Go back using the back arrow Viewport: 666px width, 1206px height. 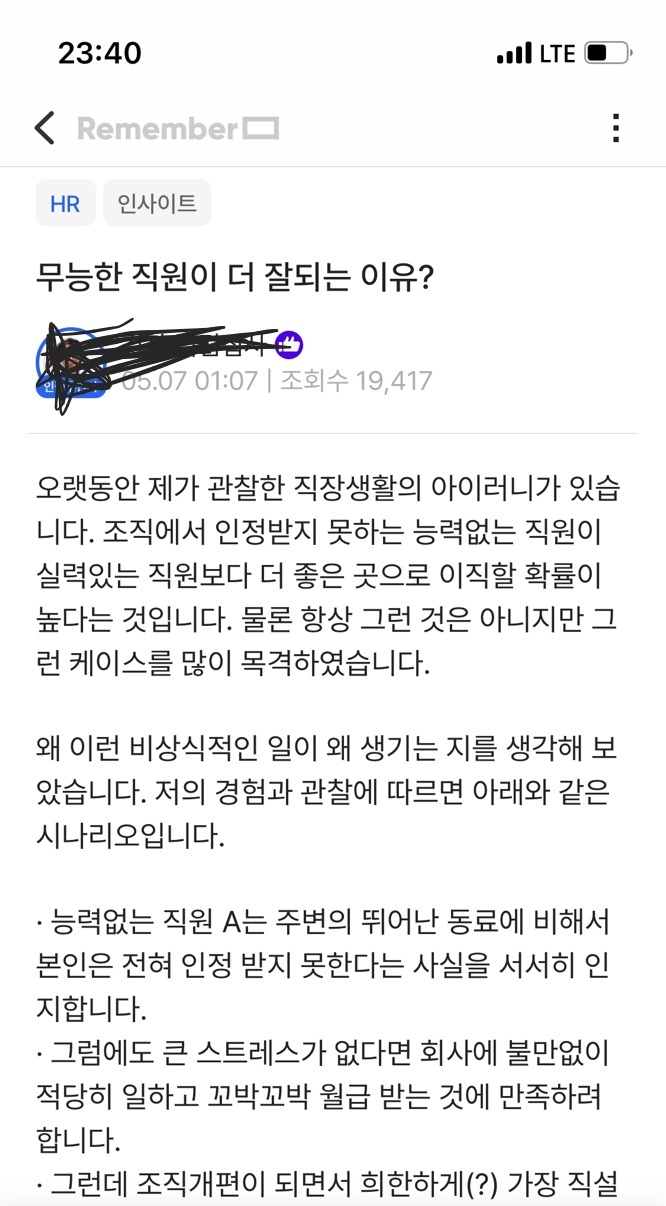(44, 128)
